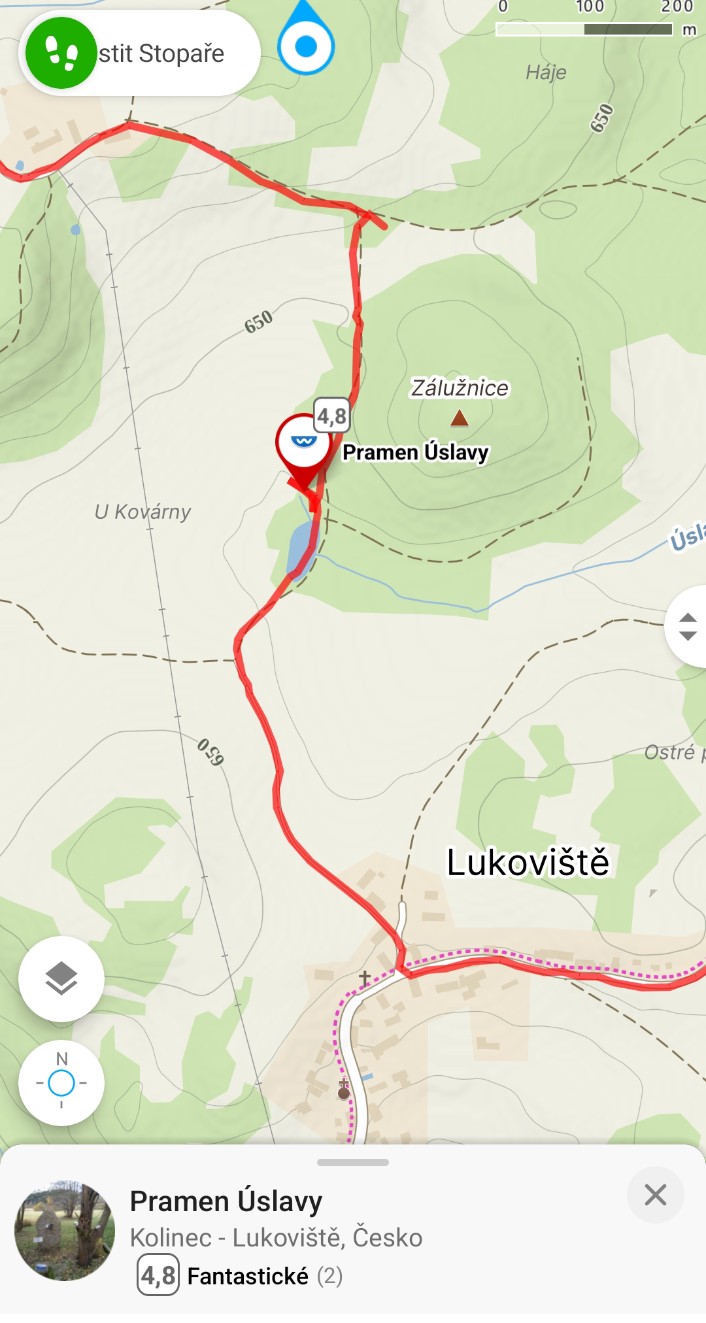Screen dimensions: 706x1323
Task: Center map on my location
Action: coord(61,1082)
